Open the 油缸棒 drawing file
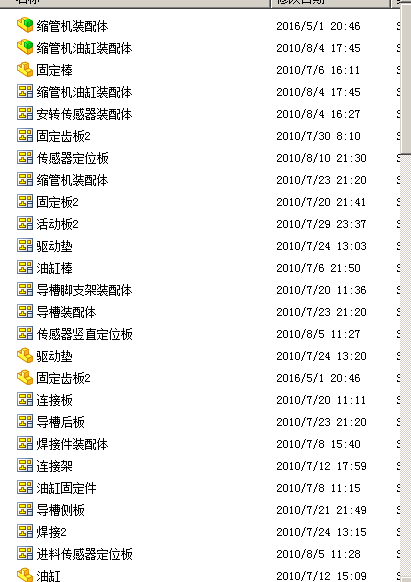Screen dimensions: 411x582 point(54,268)
